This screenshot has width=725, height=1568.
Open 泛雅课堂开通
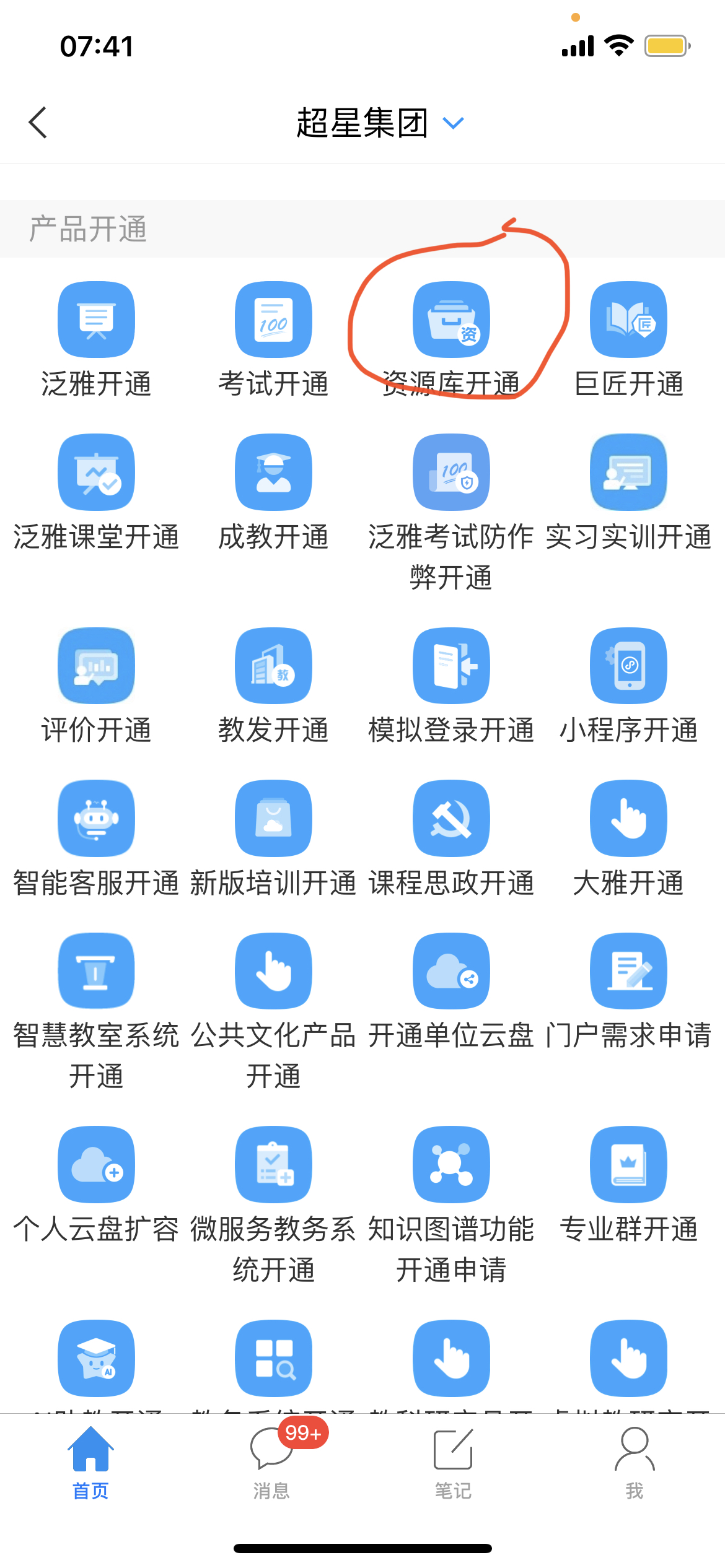point(96,473)
